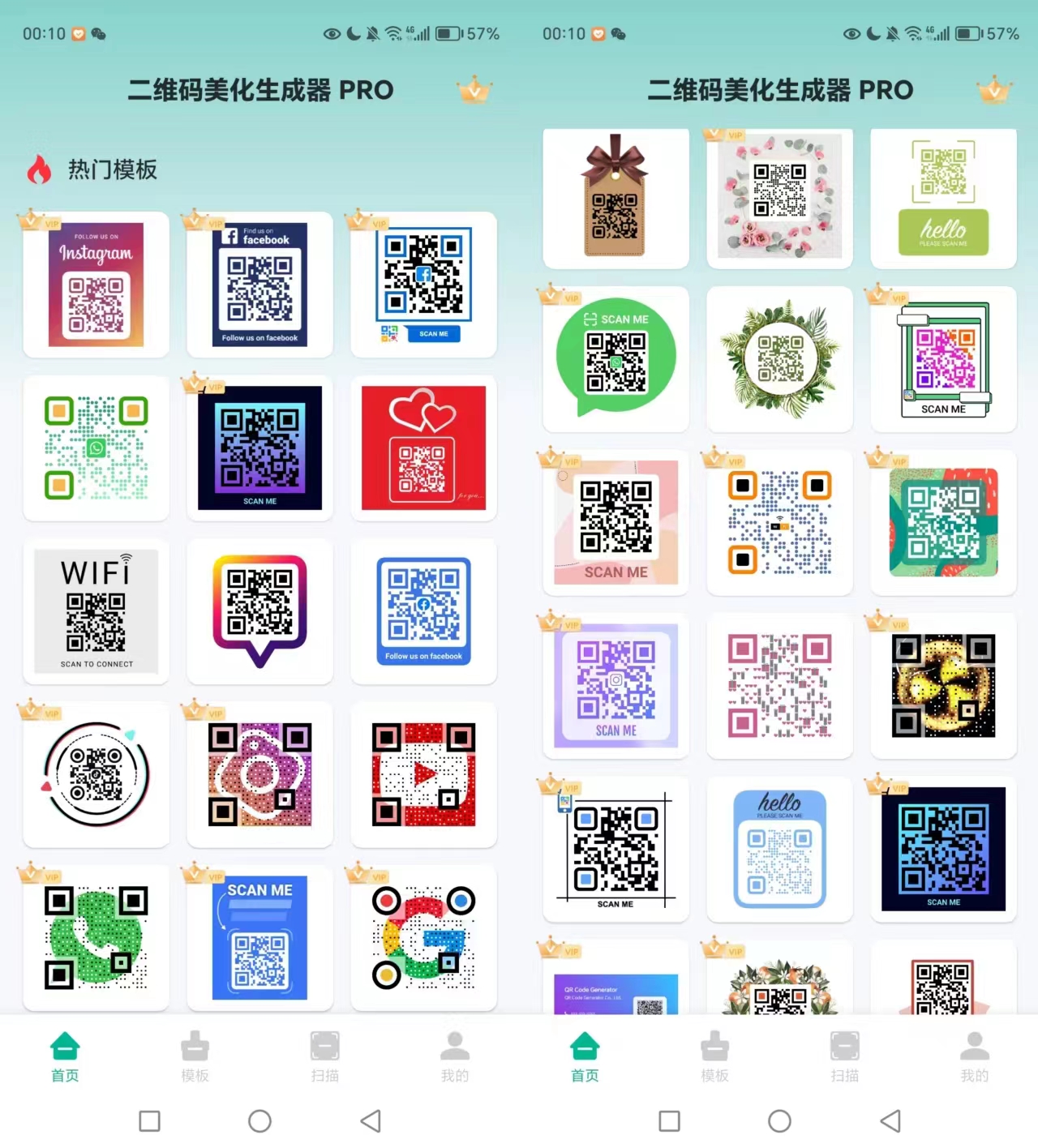Select the Instagram gradient speech-bubble QR template
Screen dimensions: 1038x1148
pyautogui.click(x=259, y=611)
